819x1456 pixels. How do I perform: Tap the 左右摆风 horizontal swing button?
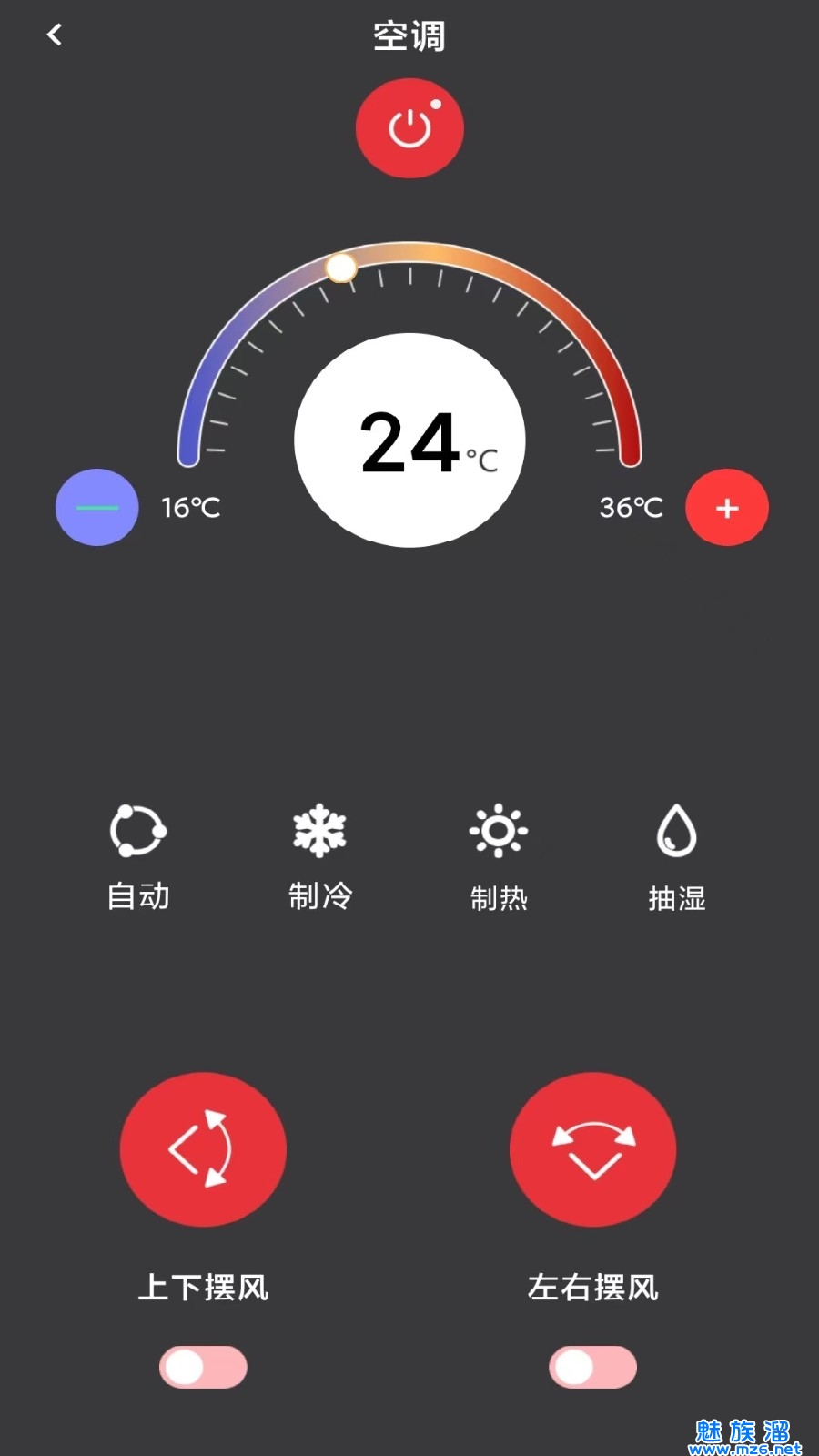[x=592, y=1148]
